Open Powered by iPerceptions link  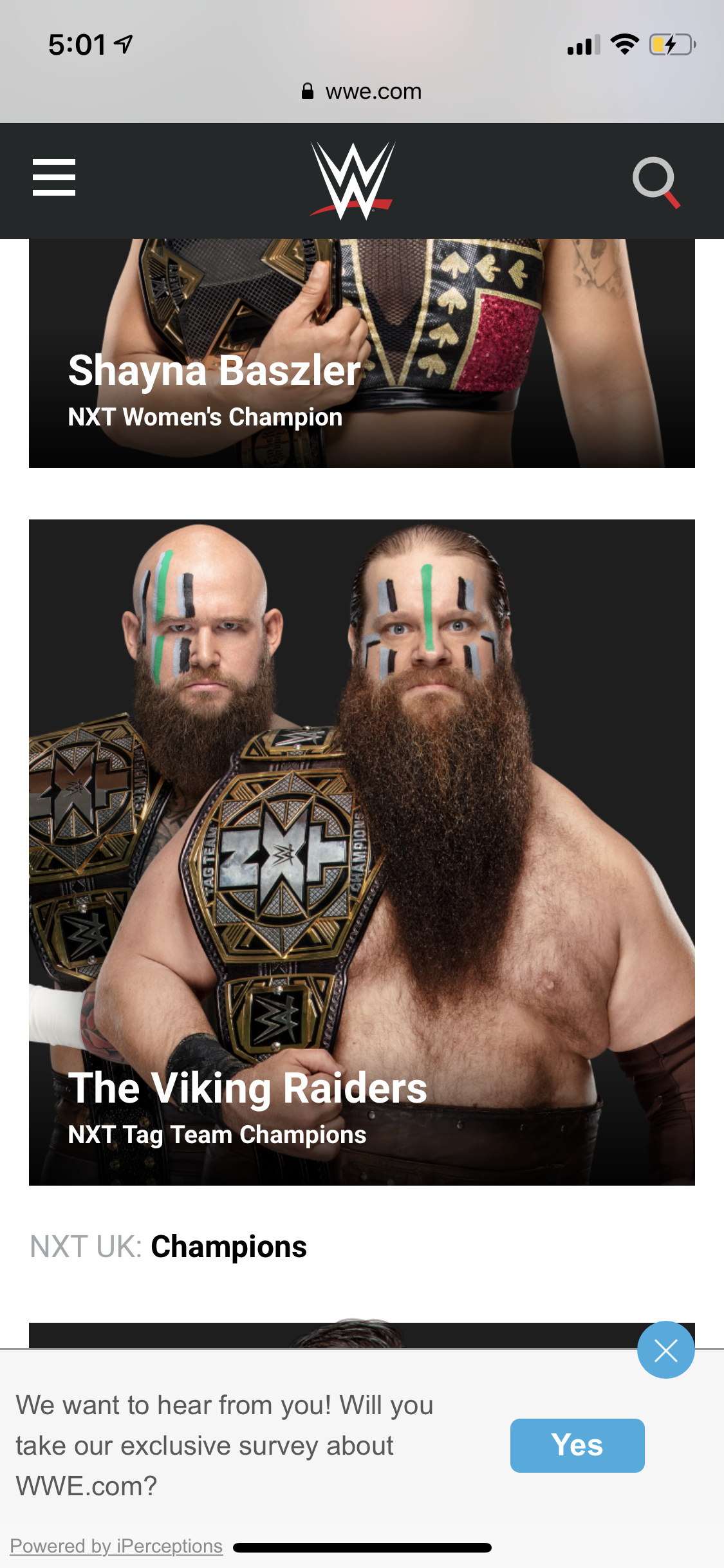[116, 1546]
